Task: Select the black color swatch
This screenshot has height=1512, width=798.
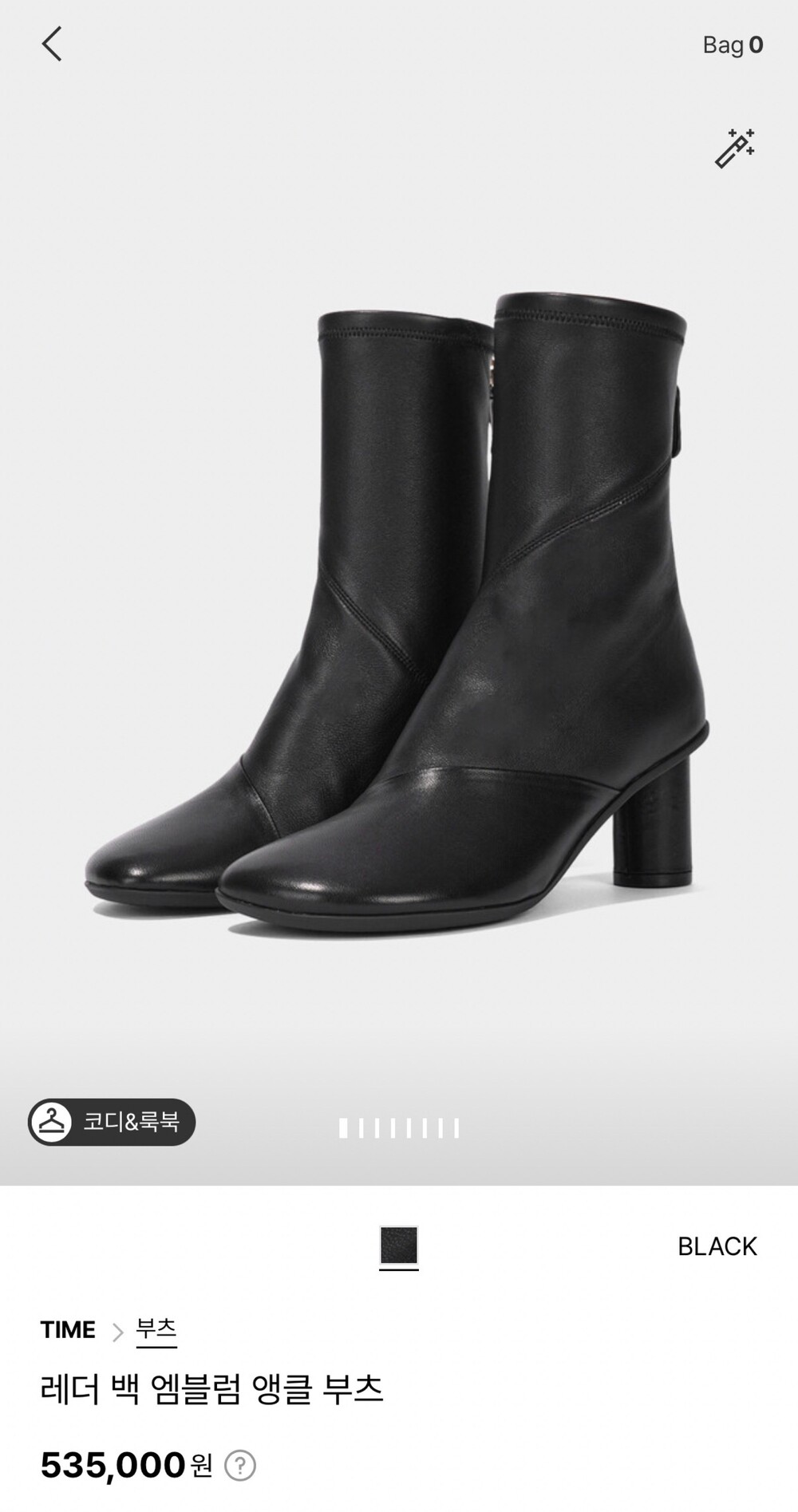Action: (399, 1246)
